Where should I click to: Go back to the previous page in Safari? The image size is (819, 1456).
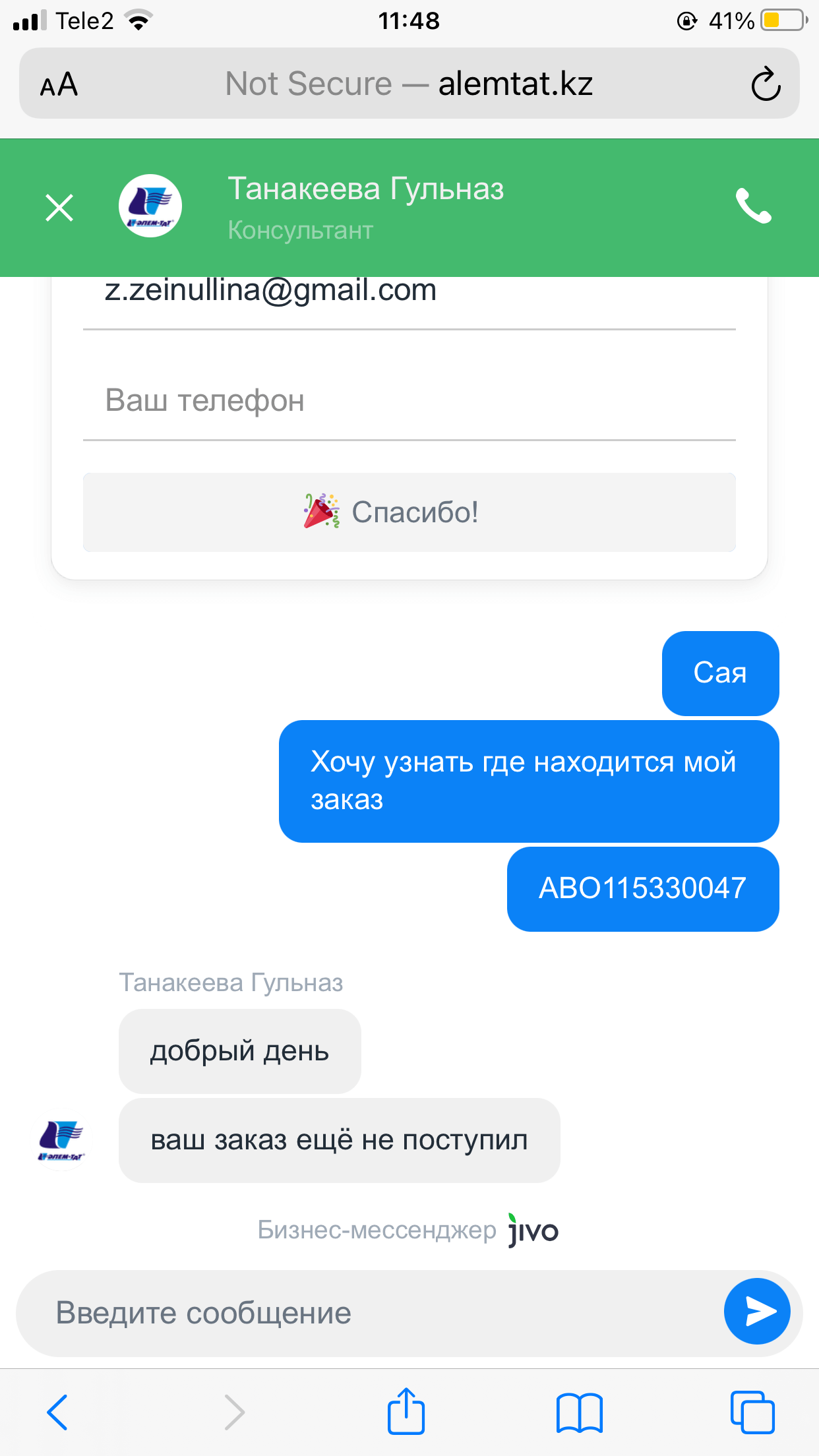(x=57, y=1412)
